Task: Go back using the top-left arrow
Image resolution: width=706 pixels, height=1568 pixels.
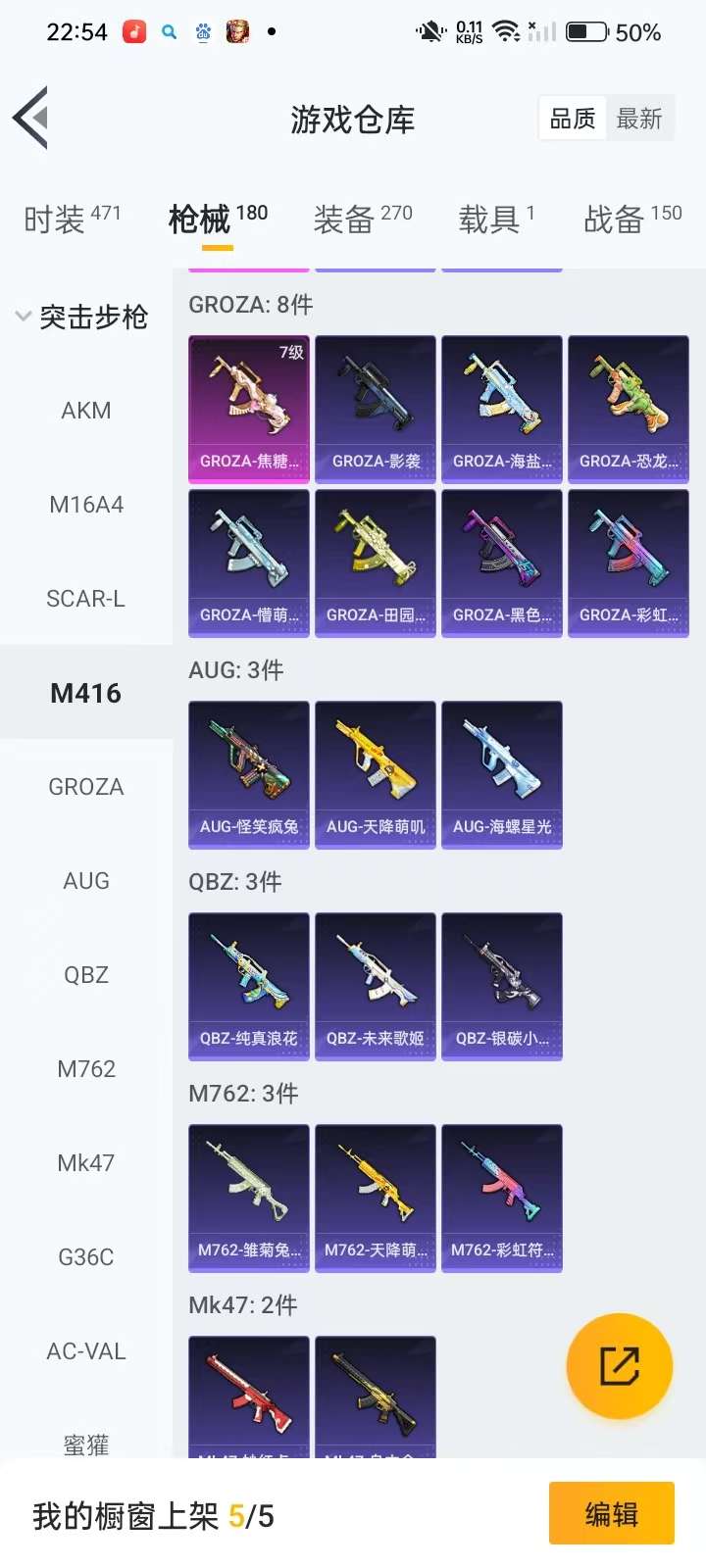Action: coord(31,118)
